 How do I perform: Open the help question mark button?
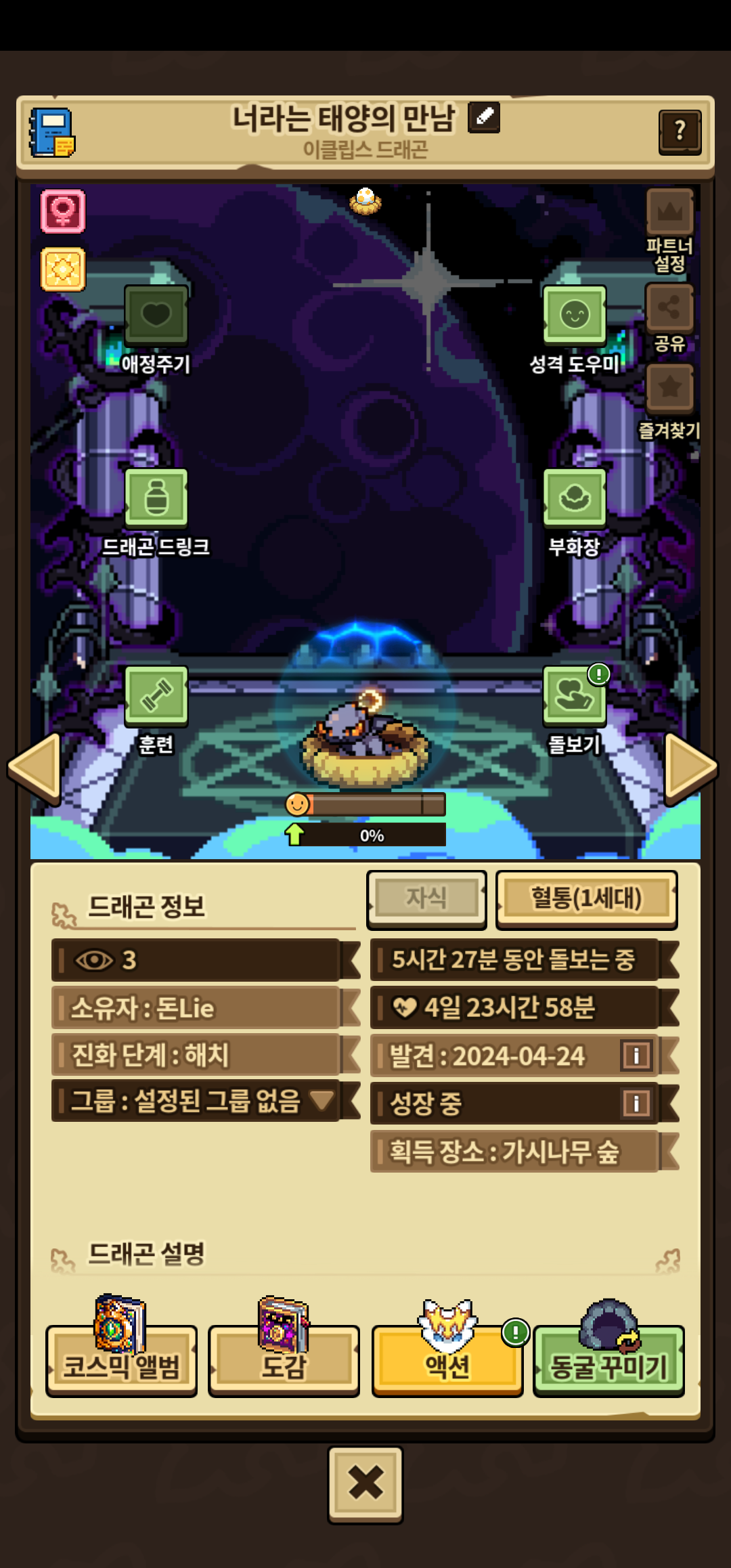pos(680,132)
